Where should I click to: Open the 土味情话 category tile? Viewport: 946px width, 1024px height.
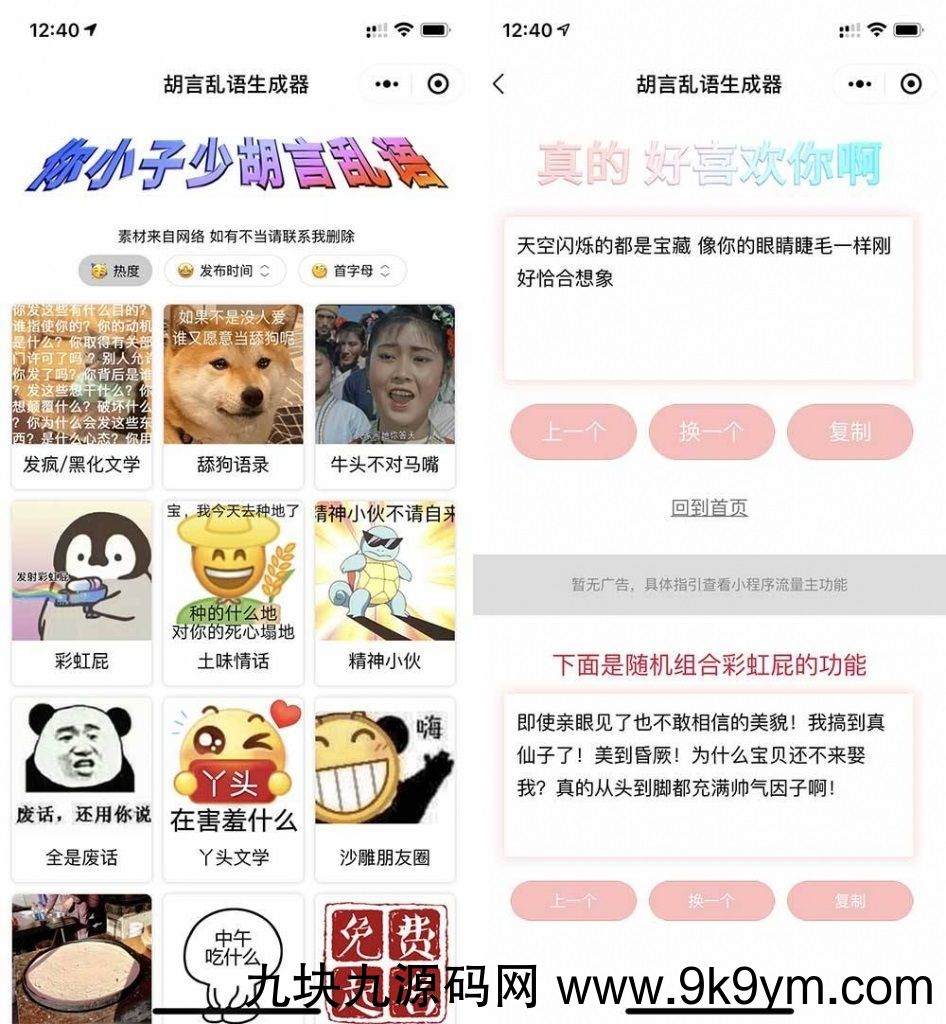(x=233, y=592)
